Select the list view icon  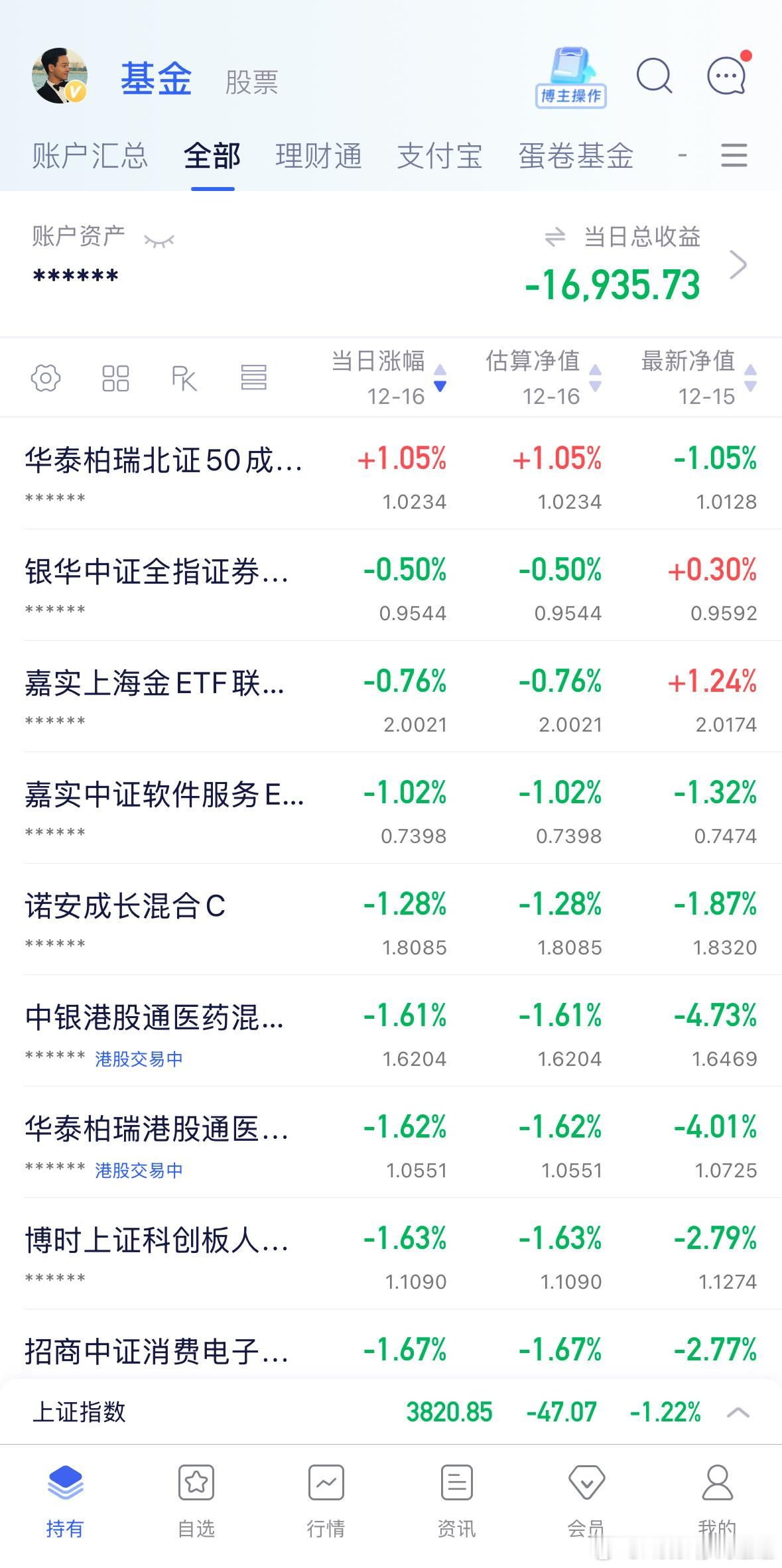pos(254,378)
